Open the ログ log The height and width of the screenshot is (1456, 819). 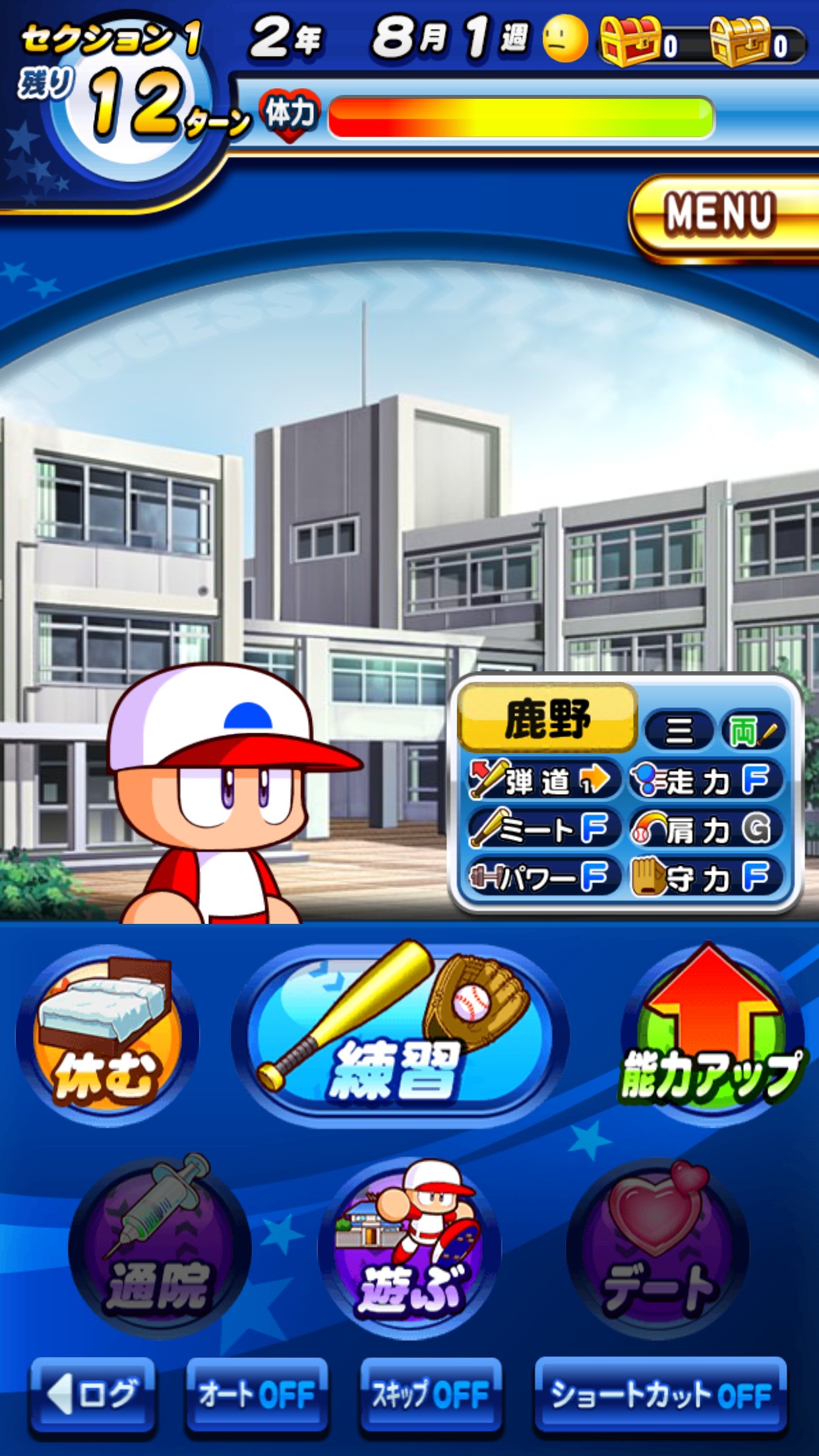click(x=93, y=1395)
